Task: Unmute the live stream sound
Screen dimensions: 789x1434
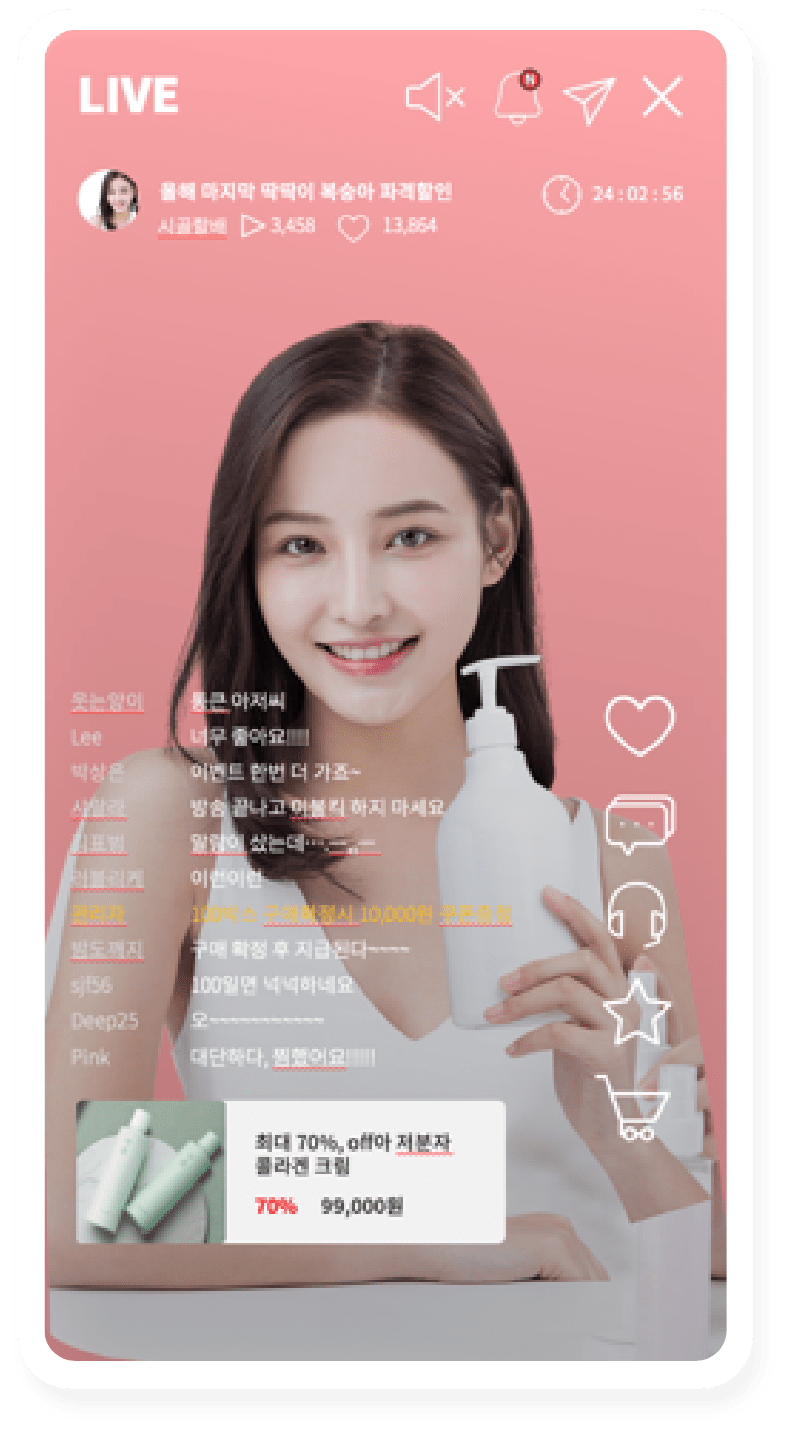Action: point(435,97)
